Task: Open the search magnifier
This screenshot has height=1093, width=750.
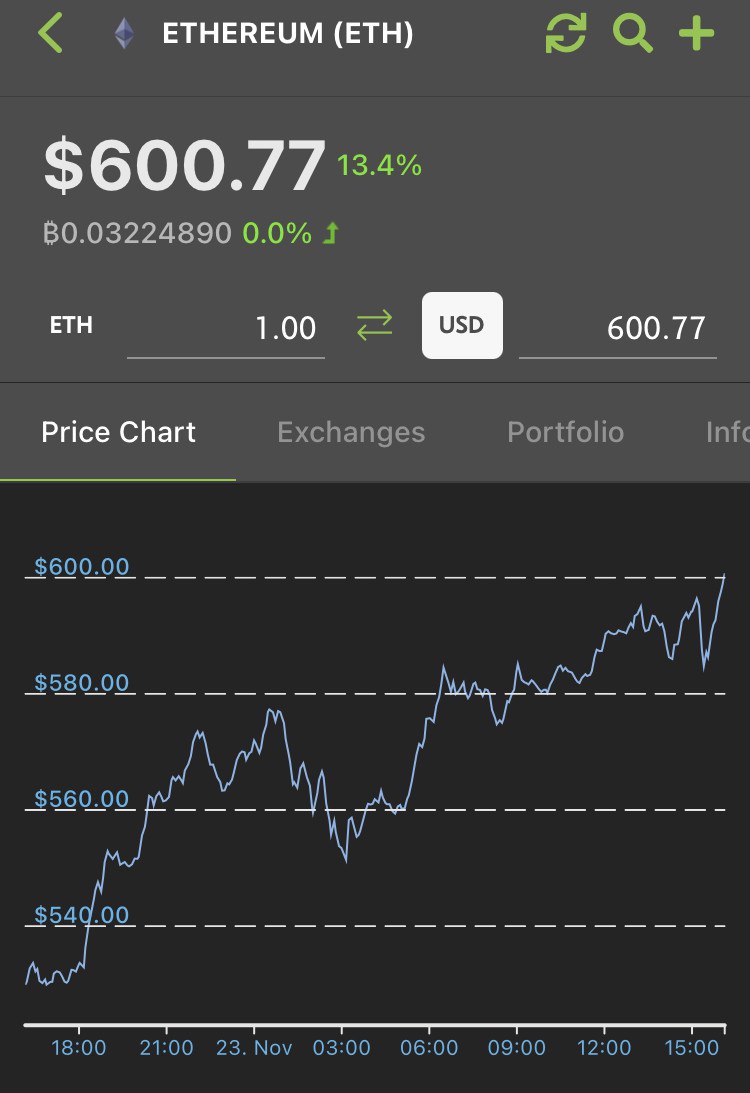Action: click(632, 33)
